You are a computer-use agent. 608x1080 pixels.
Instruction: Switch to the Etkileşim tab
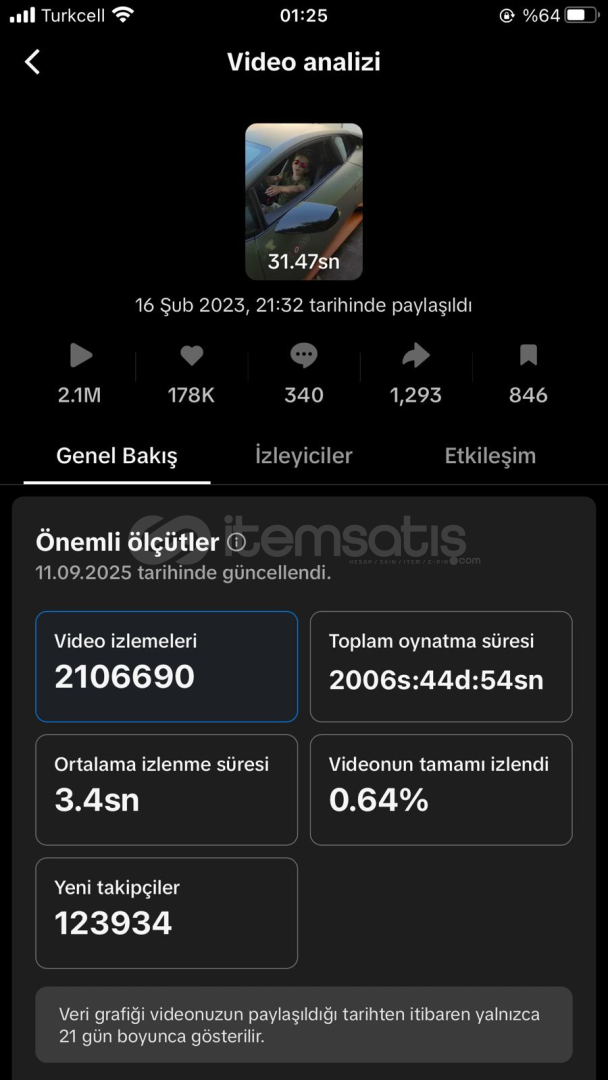click(490, 456)
